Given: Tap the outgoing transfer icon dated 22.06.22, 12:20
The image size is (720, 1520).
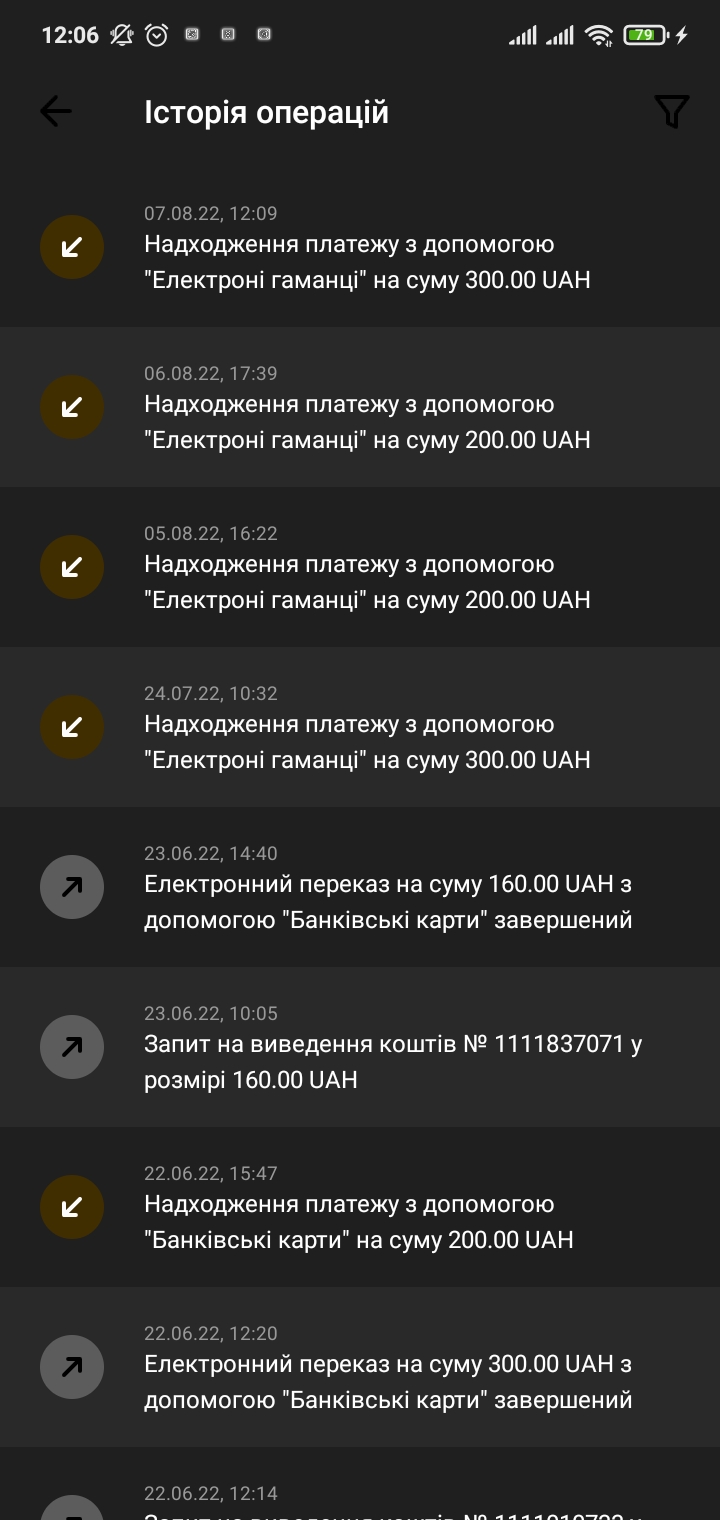Looking at the screenshot, I should pos(71,1367).
